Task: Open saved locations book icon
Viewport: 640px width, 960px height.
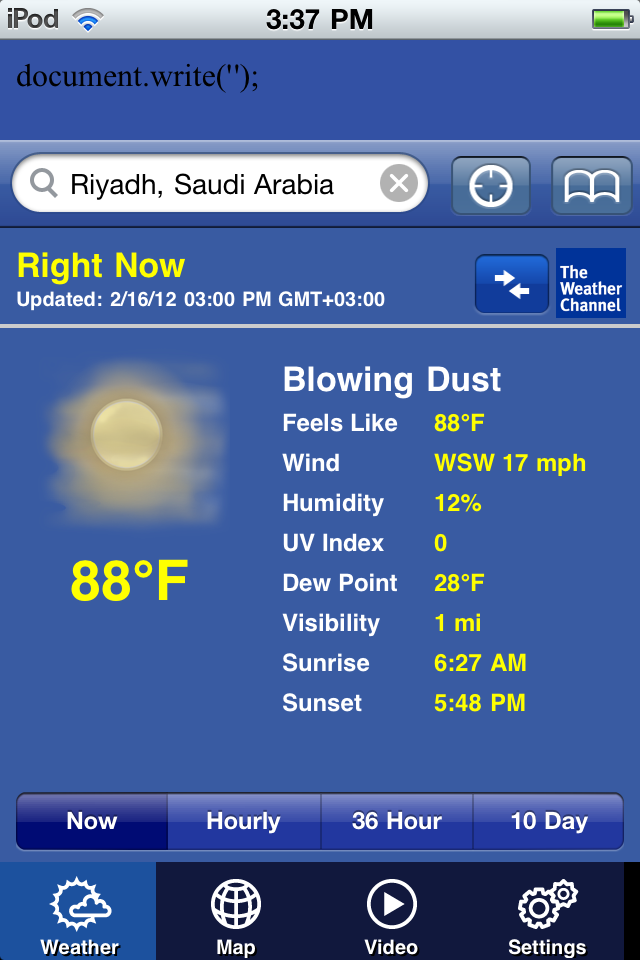Action: (592, 186)
